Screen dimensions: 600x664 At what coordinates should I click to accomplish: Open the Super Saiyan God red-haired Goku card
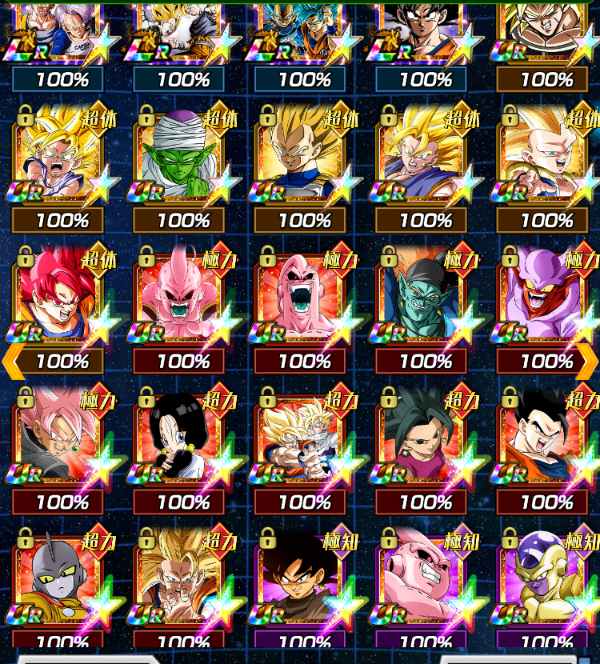click(62, 298)
